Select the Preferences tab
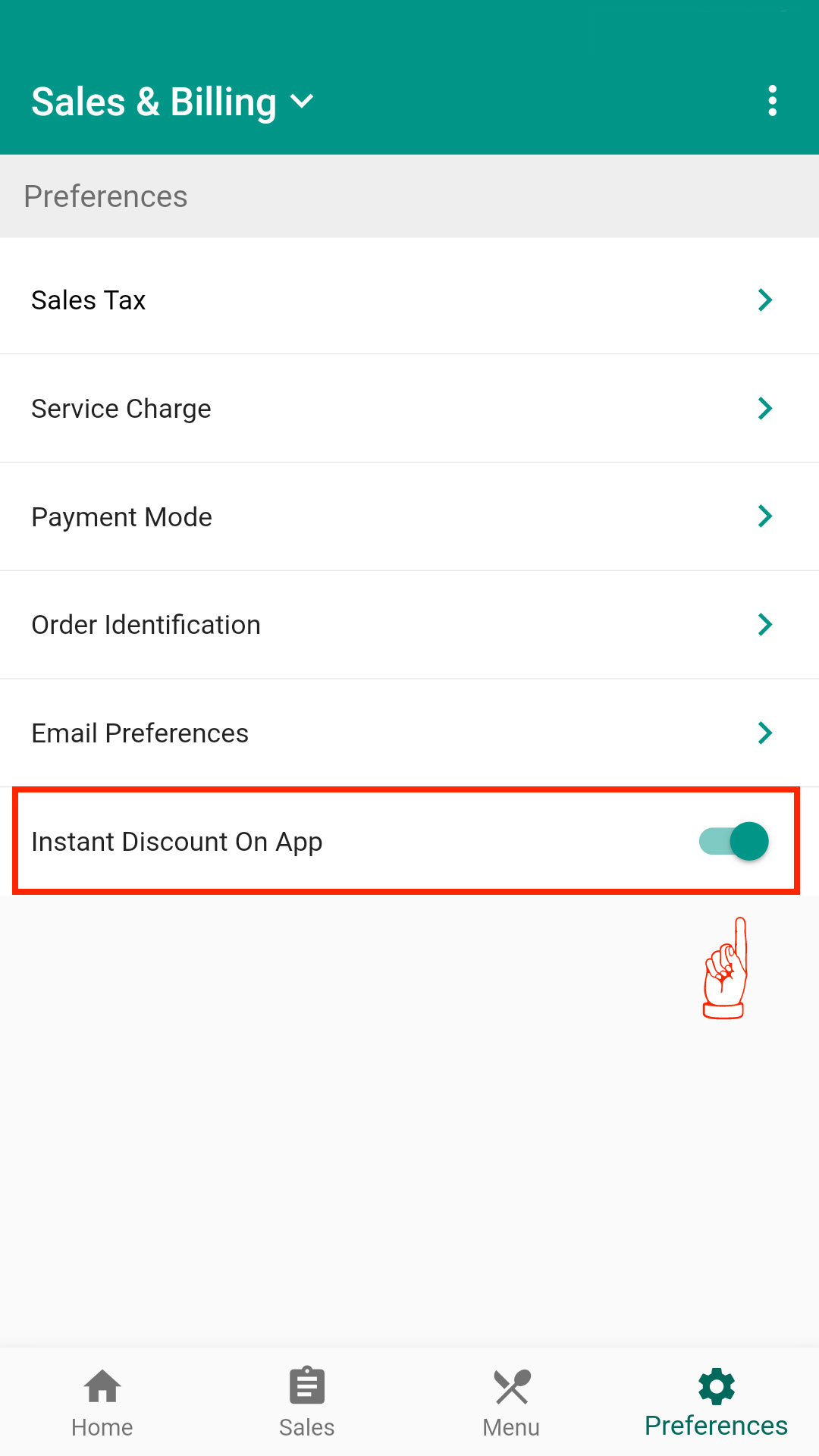 [716, 1403]
